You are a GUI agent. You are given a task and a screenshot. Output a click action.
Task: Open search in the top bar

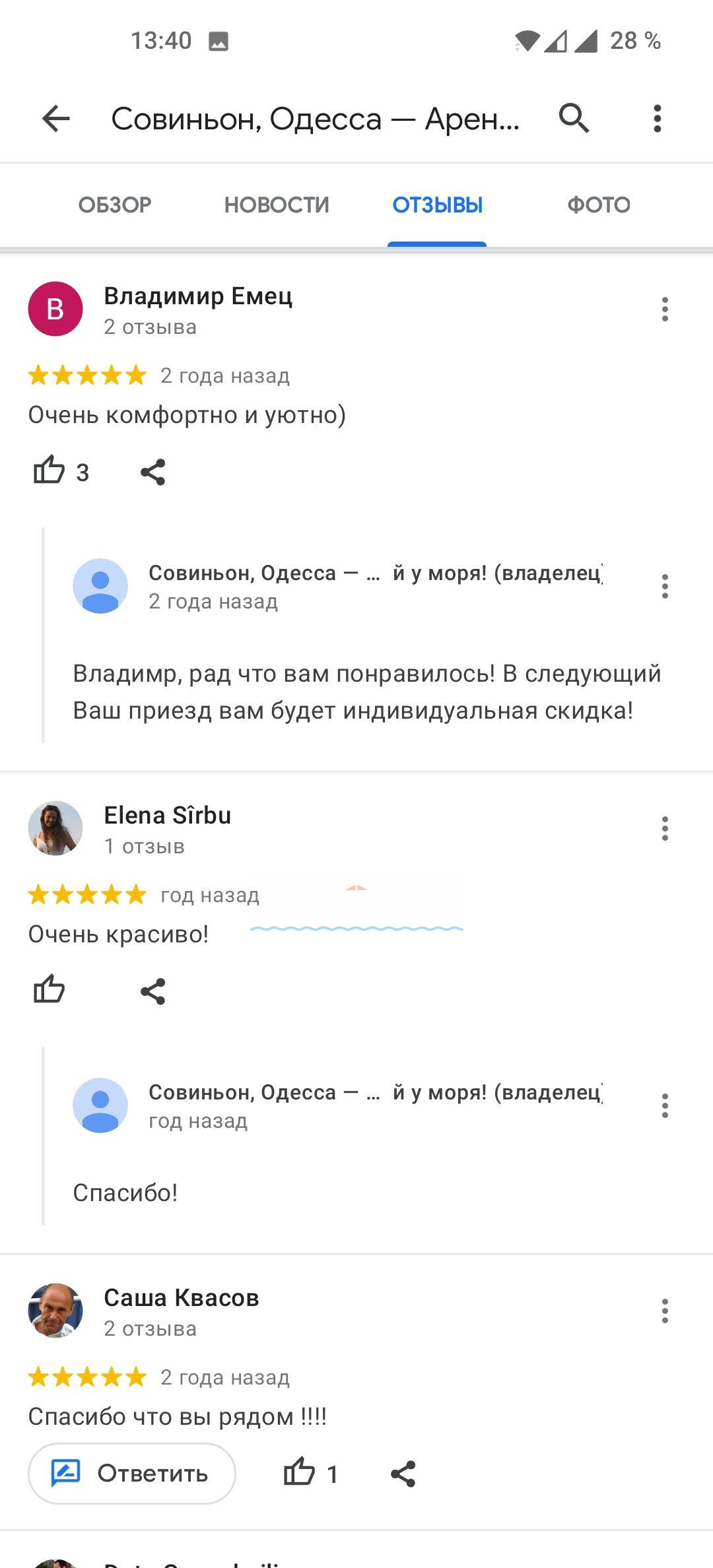[574, 119]
